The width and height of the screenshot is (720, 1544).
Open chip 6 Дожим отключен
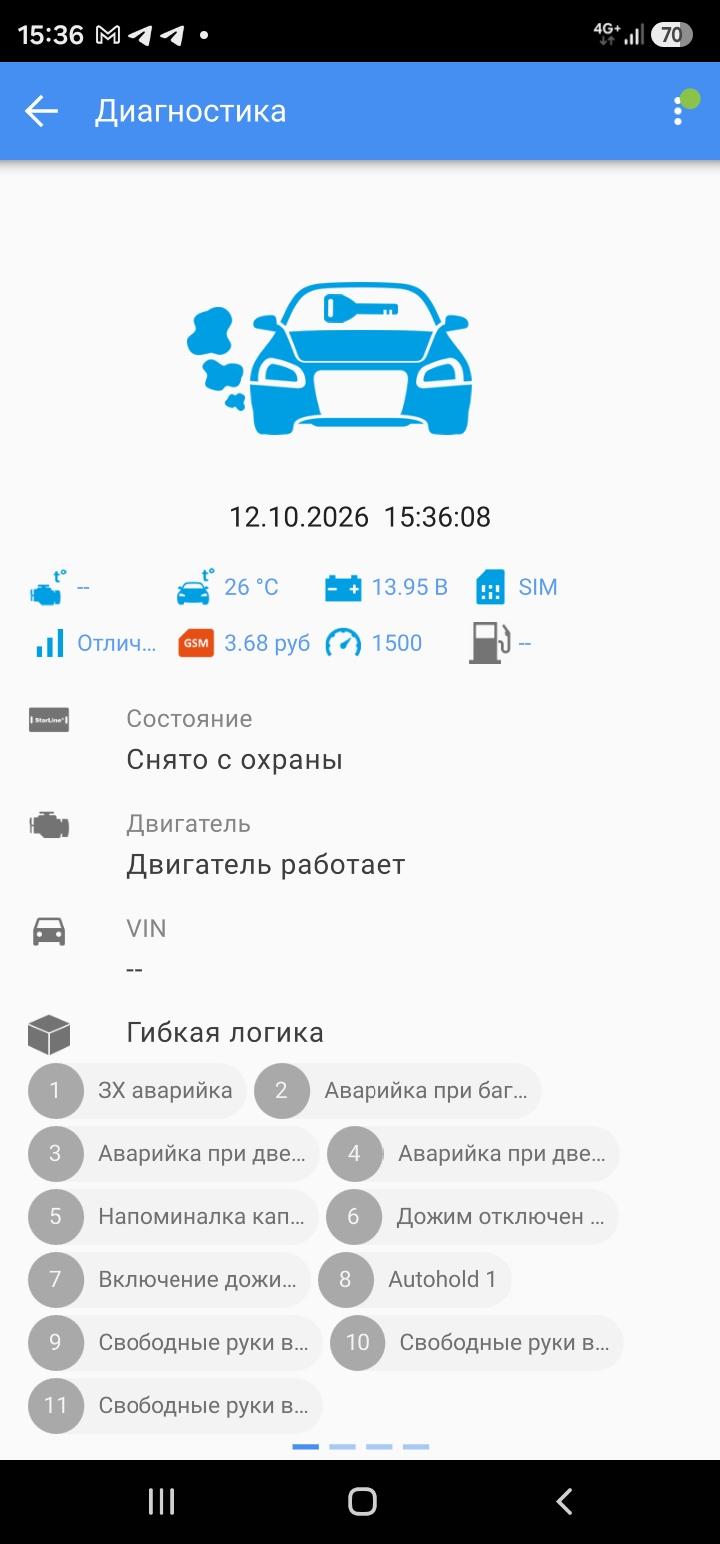tap(473, 1217)
